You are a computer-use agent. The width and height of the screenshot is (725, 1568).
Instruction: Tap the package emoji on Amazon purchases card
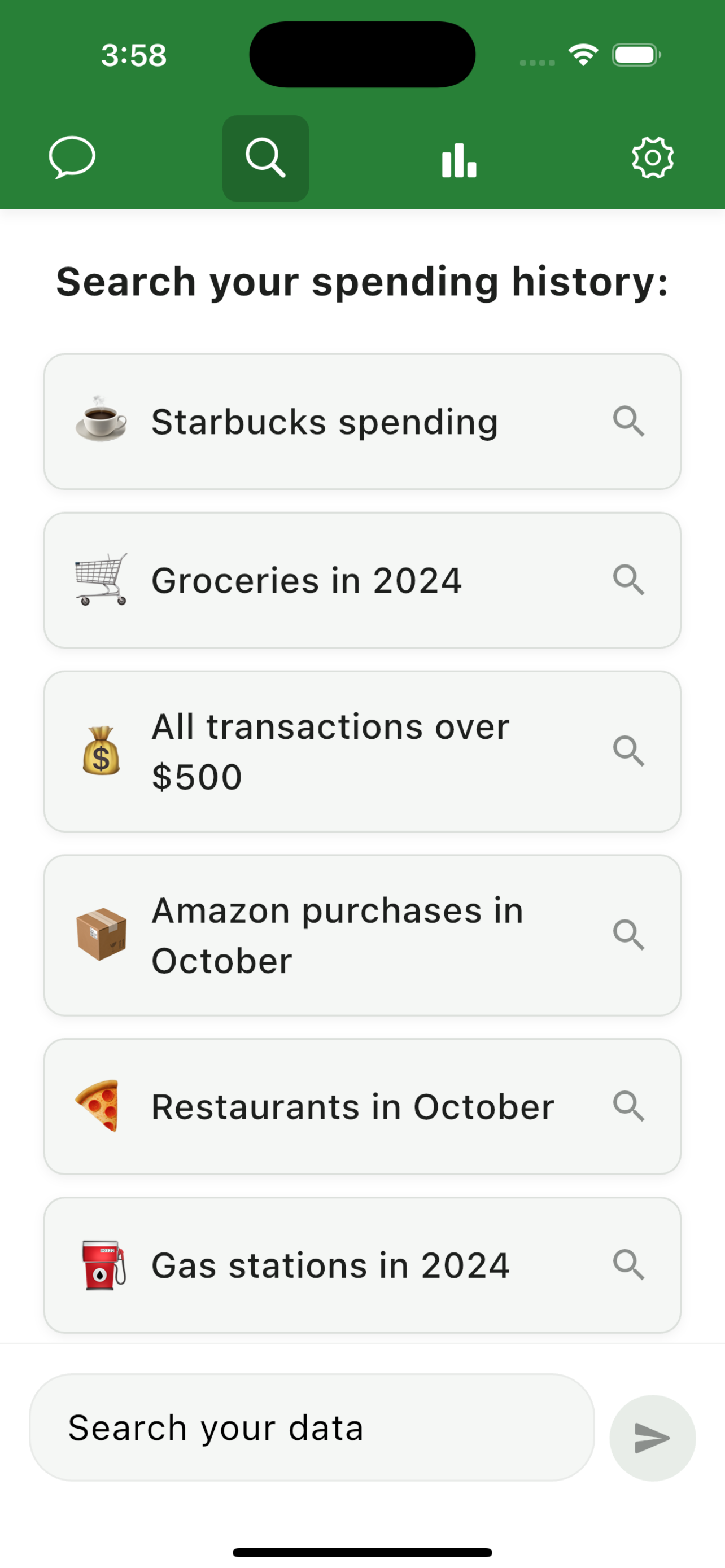click(102, 936)
